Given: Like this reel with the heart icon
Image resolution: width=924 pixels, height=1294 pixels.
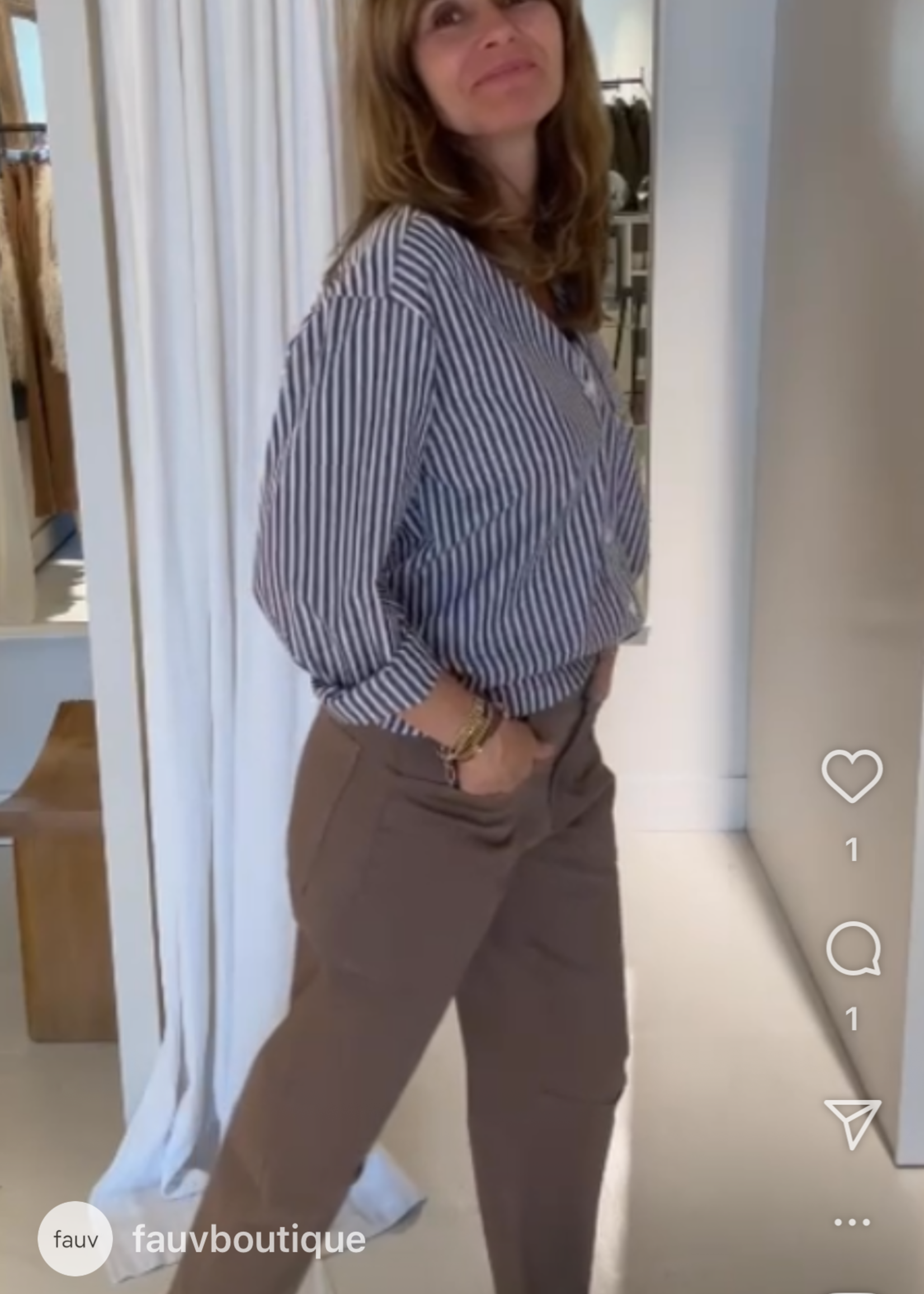Looking at the screenshot, I should tap(852, 776).
